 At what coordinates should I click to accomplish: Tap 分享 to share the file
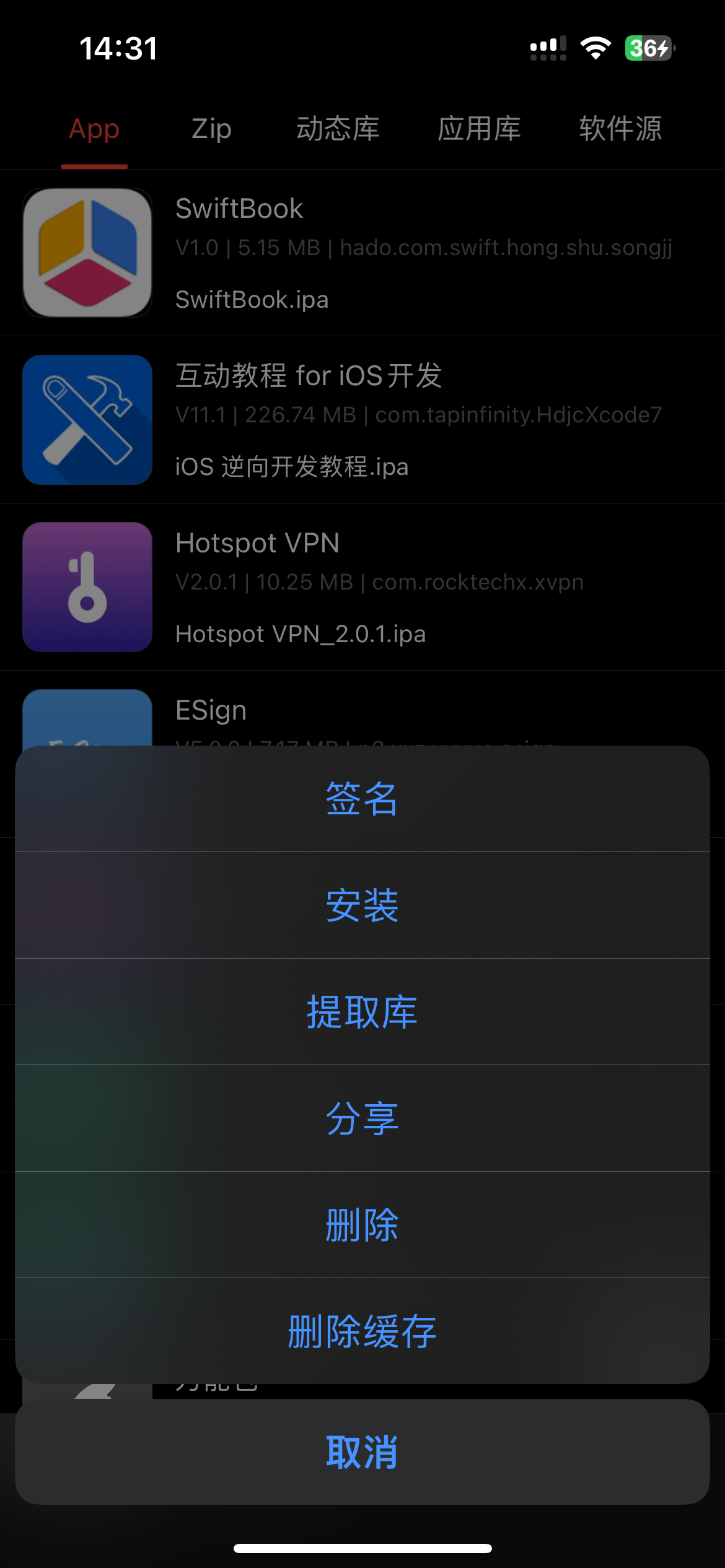[362, 1117]
